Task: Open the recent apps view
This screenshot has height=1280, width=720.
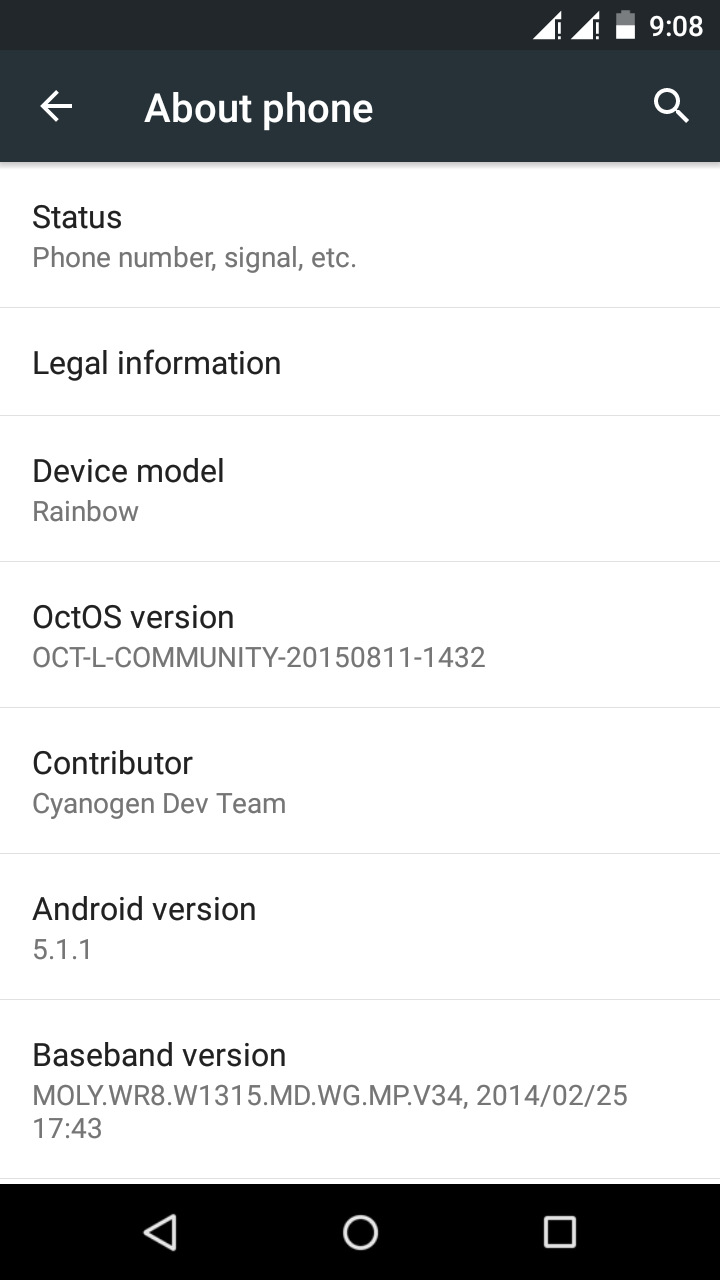Action: click(560, 1232)
